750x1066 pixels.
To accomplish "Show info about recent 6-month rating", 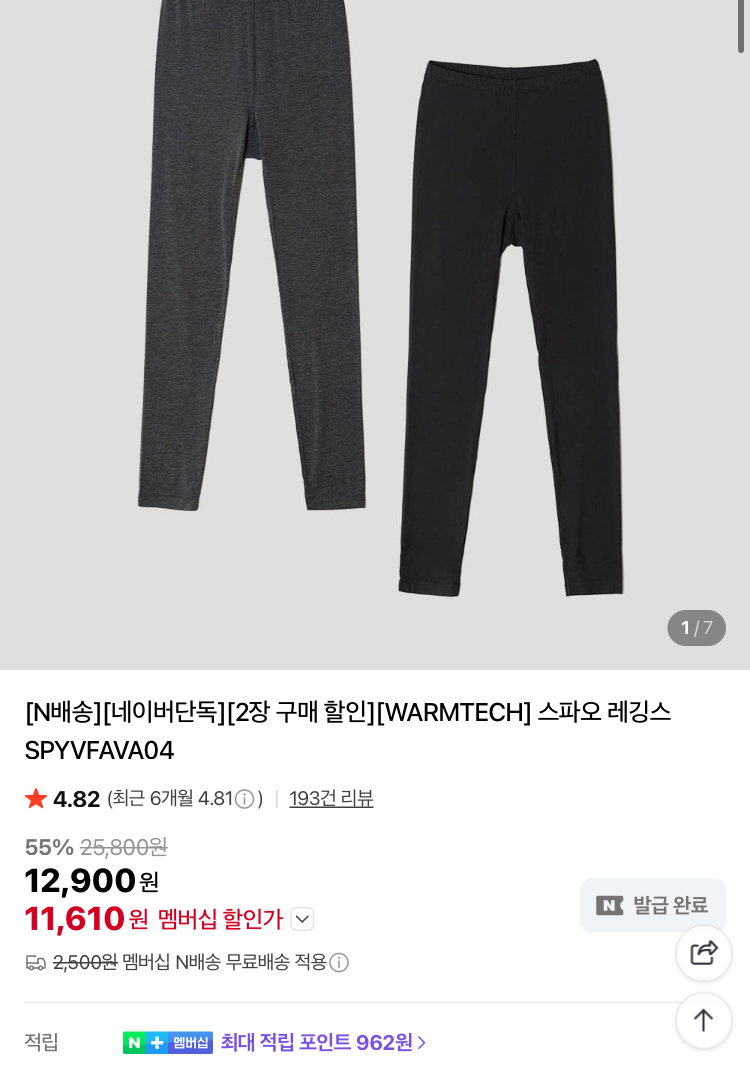I will point(244,799).
